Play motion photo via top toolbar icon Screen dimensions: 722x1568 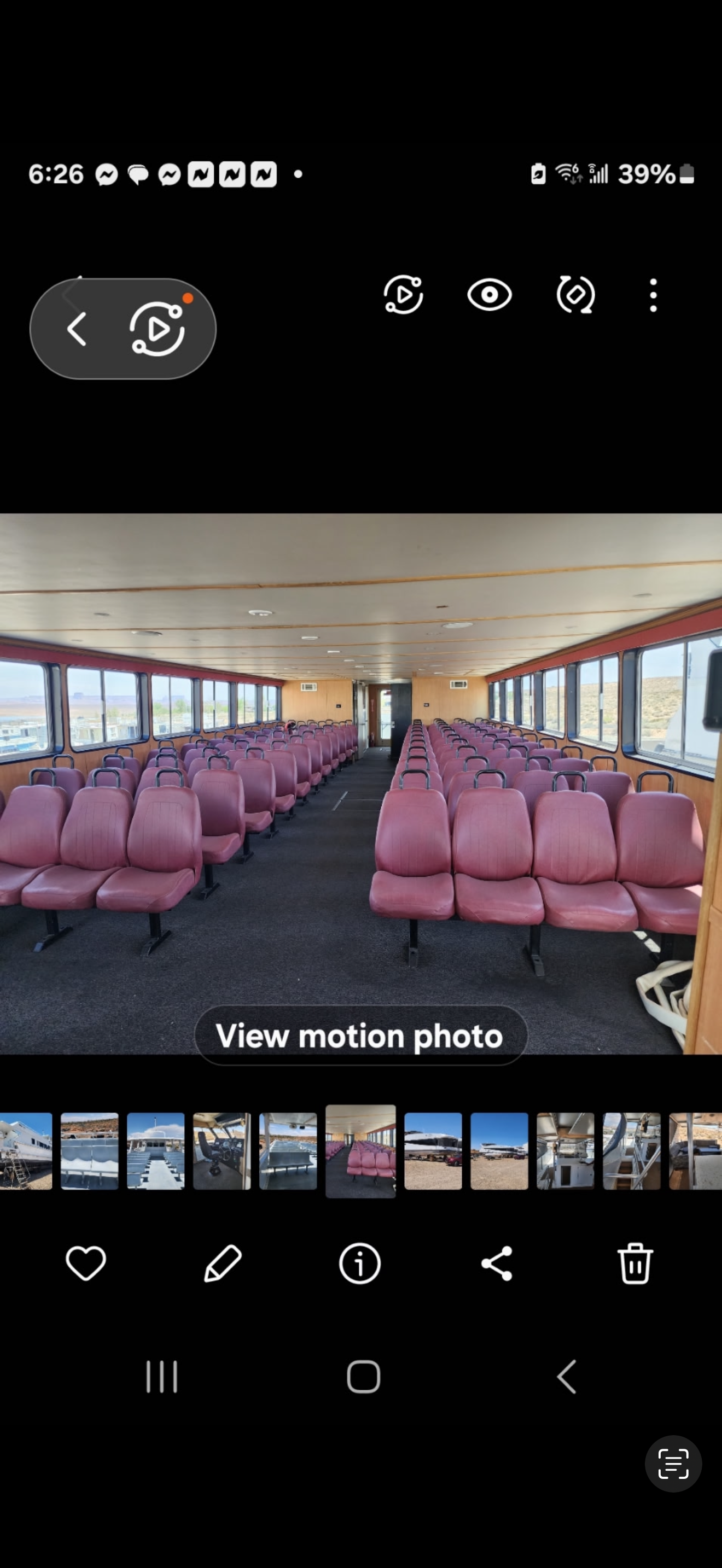403,295
